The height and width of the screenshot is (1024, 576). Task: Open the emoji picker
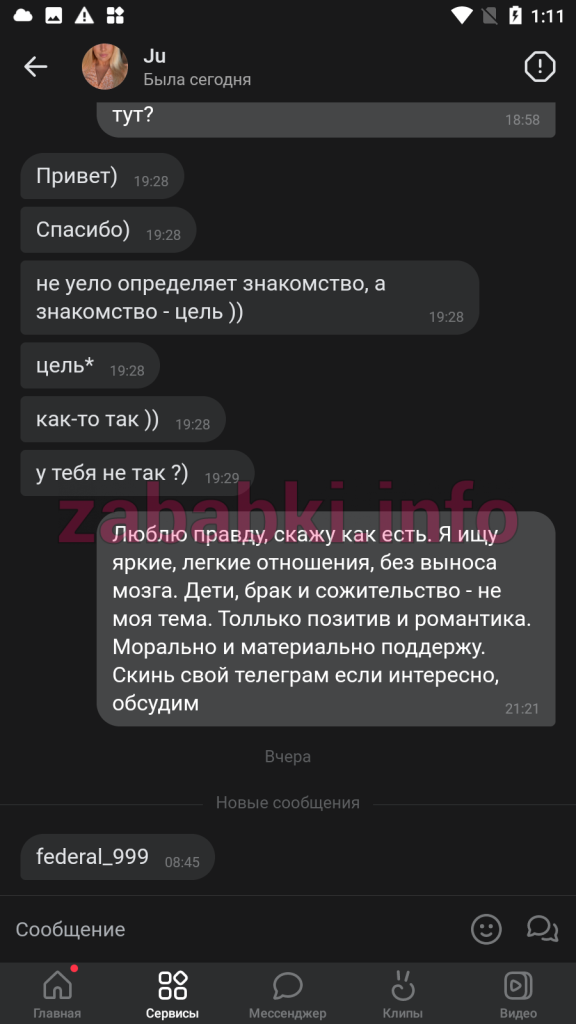pos(487,929)
